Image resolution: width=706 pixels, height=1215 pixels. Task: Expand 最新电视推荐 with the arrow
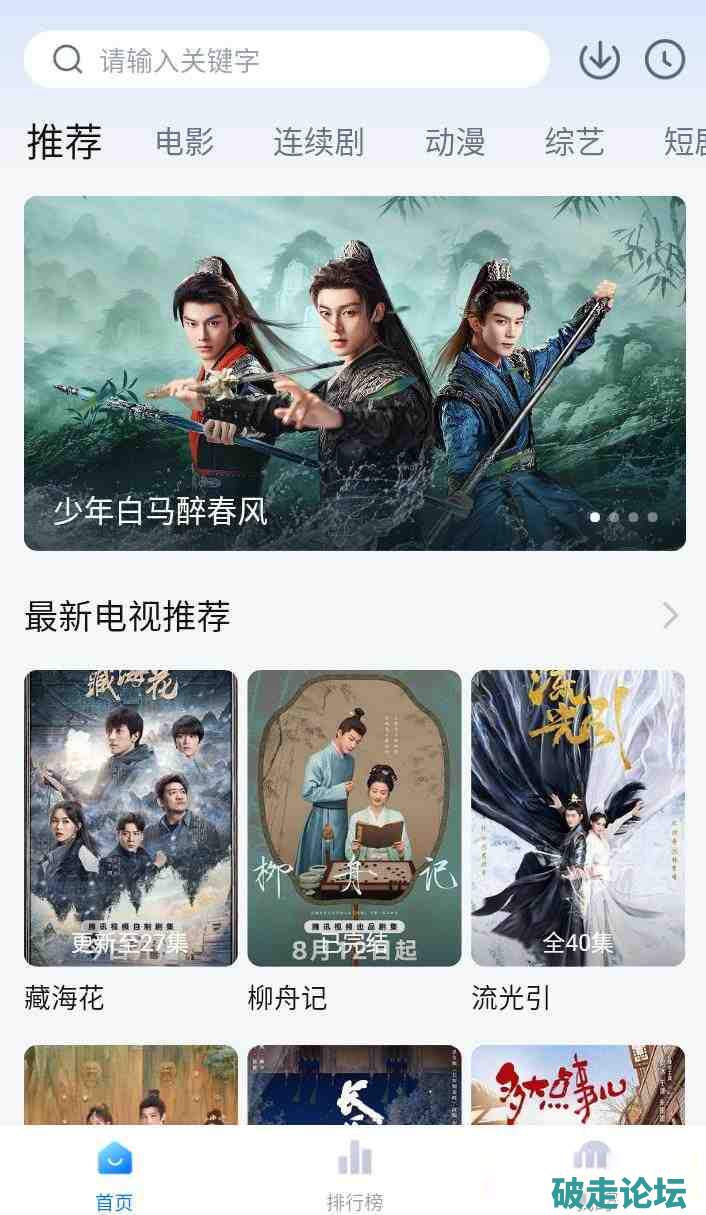pos(670,616)
